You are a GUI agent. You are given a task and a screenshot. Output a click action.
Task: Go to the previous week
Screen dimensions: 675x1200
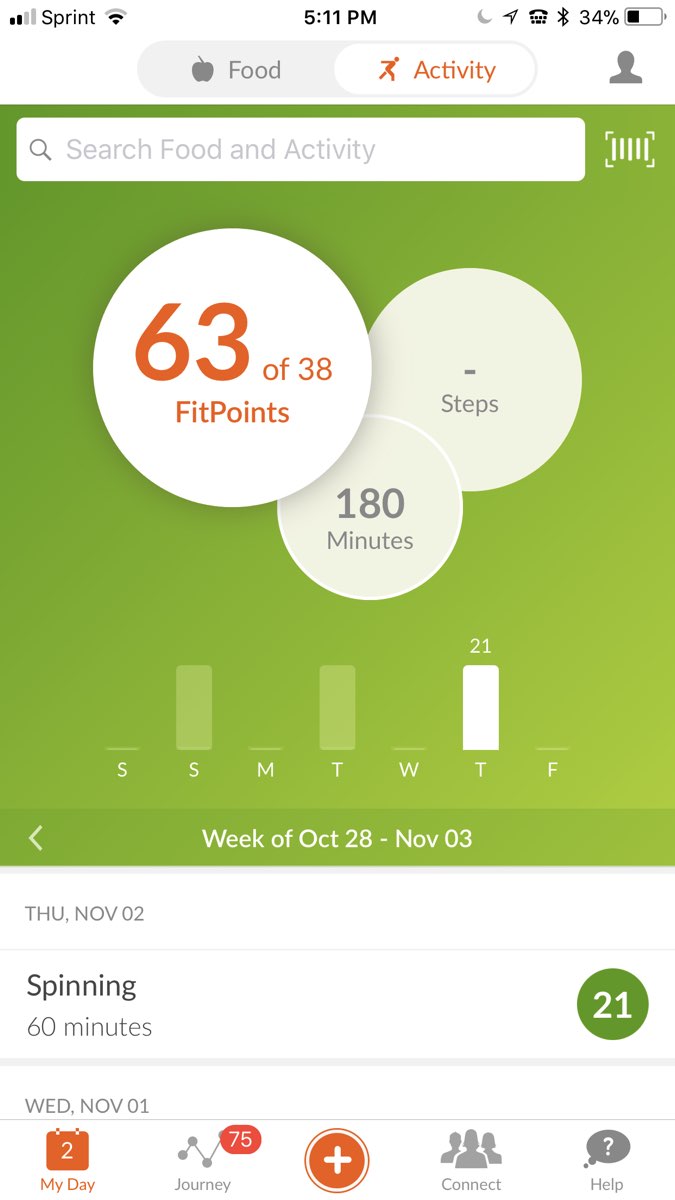(36, 838)
